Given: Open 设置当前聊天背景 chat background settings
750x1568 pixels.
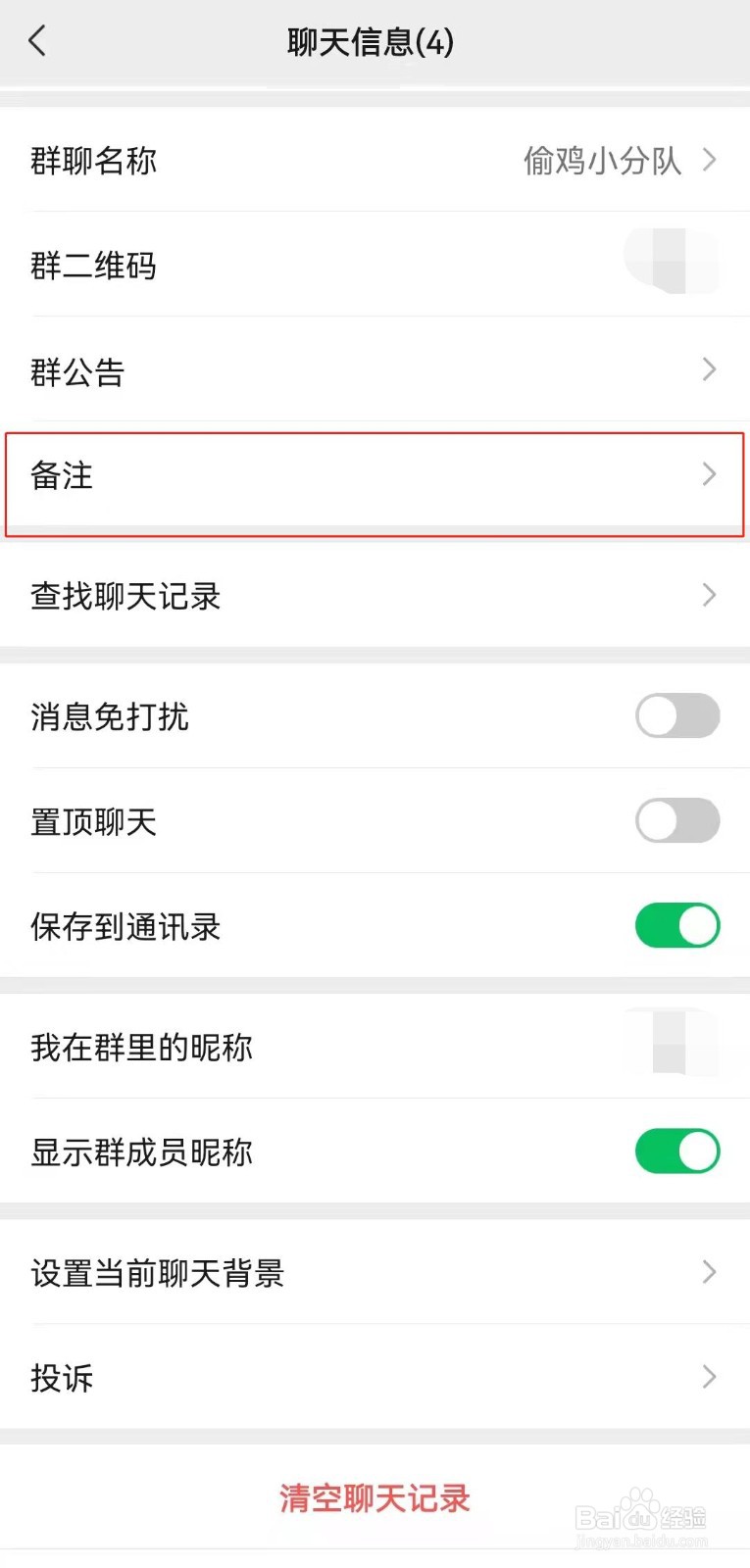Looking at the screenshot, I should point(373,1273).
